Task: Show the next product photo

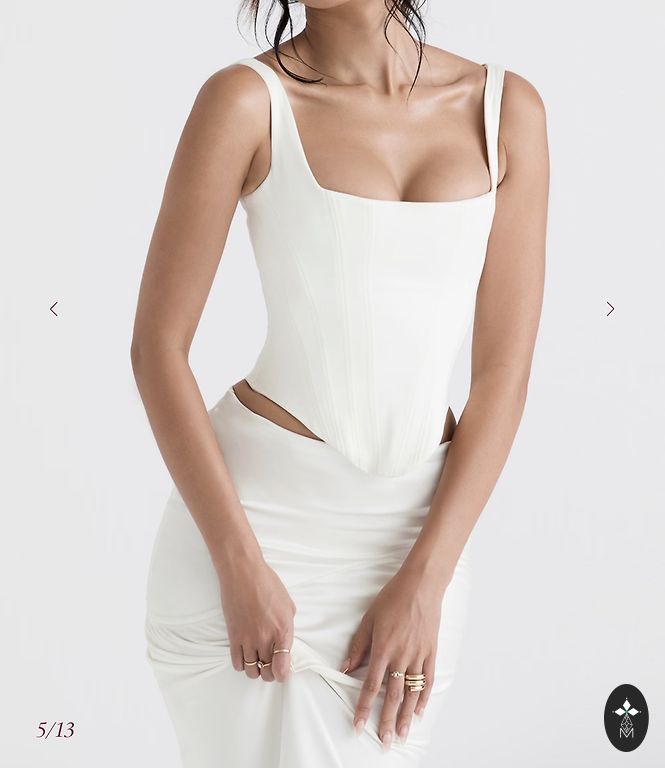Action: 610,309
